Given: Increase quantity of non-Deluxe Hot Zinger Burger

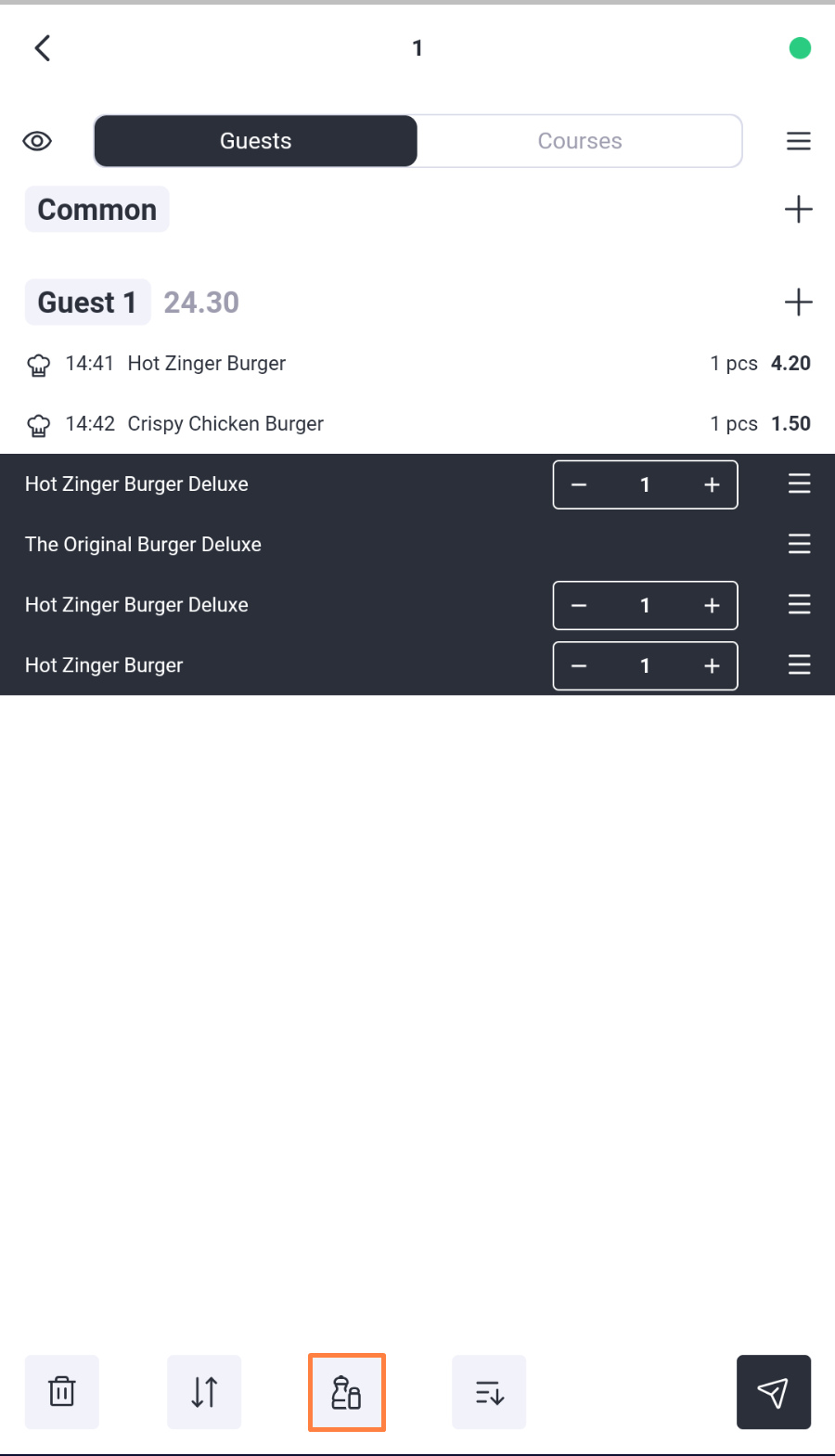Looking at the screenshot, I should tap(712, 666).
